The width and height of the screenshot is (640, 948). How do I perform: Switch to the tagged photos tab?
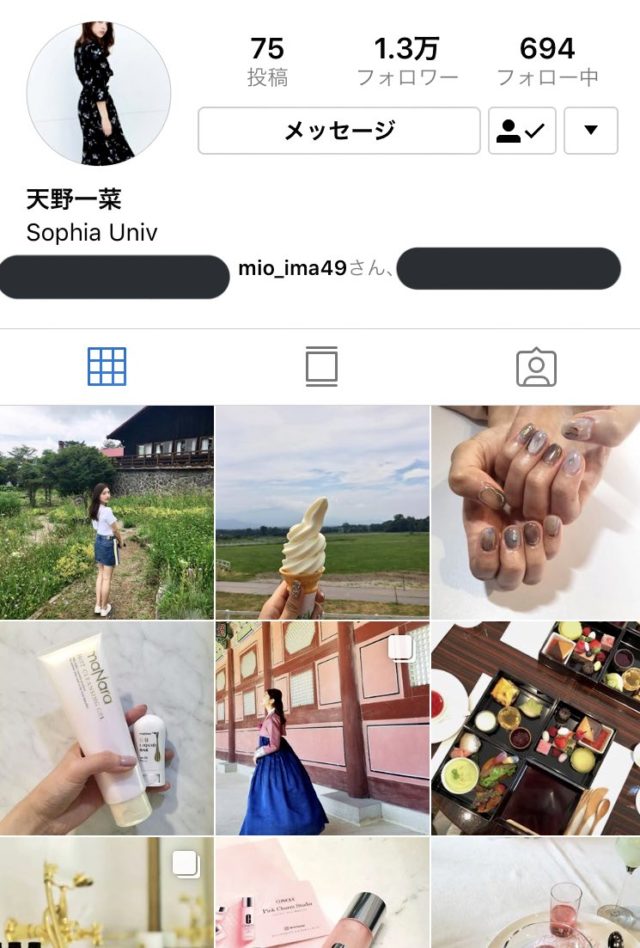click(536, 367)
